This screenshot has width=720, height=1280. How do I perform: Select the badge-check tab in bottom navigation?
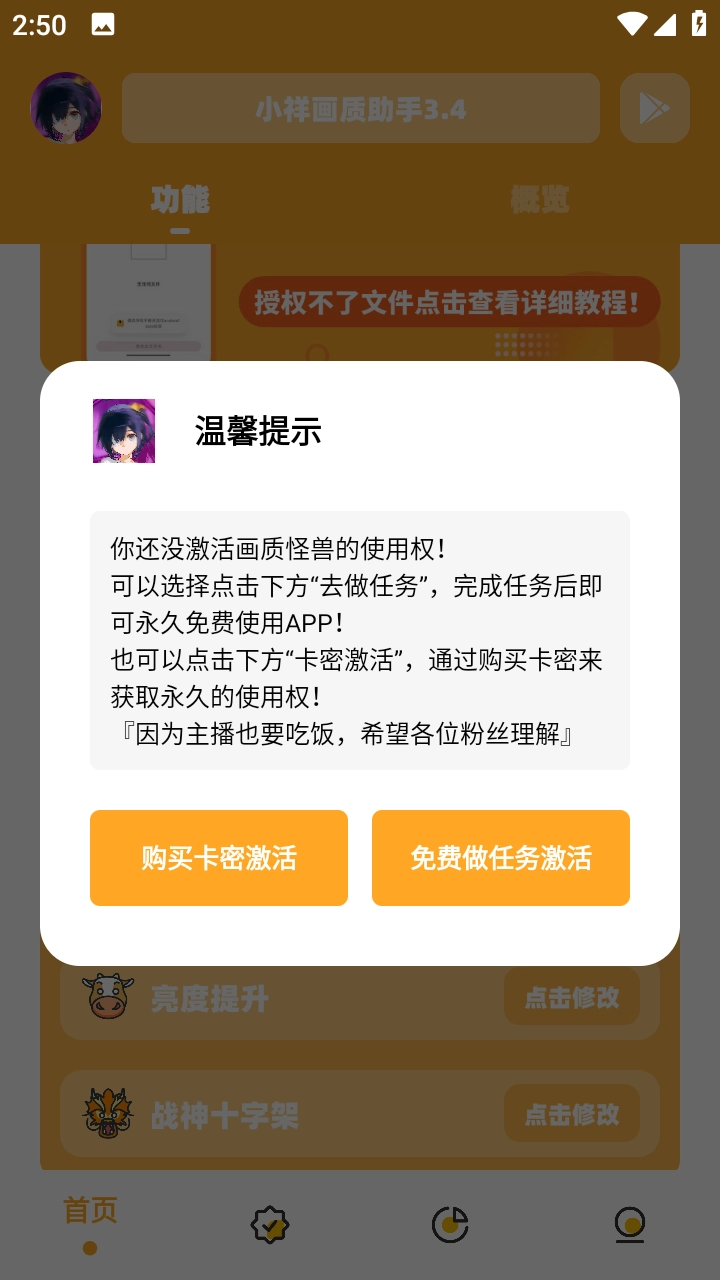(x=270, y=1222)
